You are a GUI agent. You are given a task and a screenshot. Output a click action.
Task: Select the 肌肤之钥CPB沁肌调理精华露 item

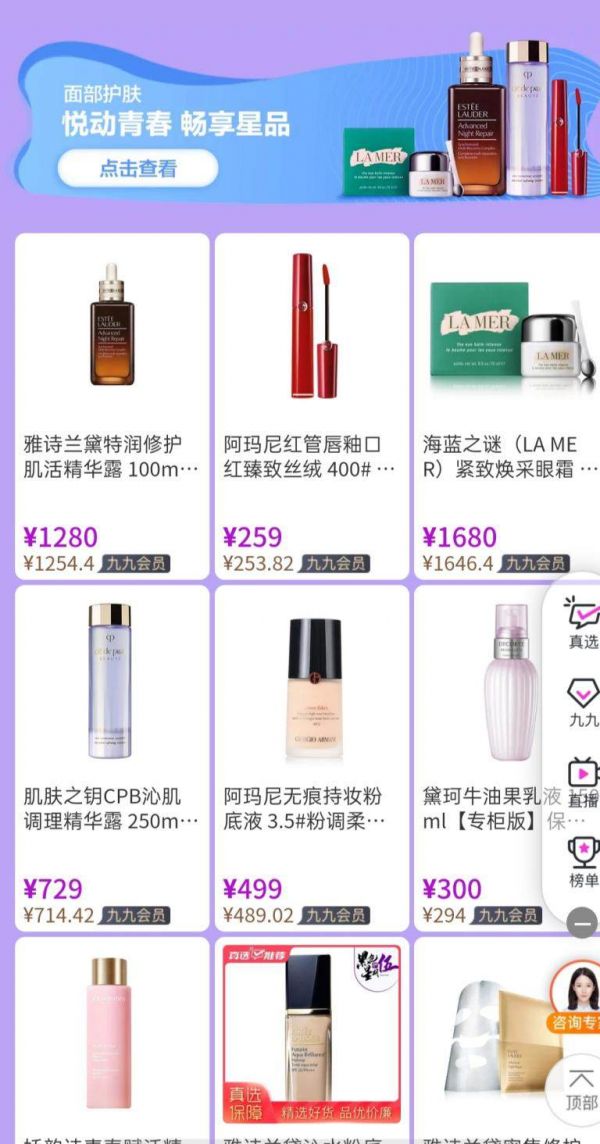click(112, 757)
